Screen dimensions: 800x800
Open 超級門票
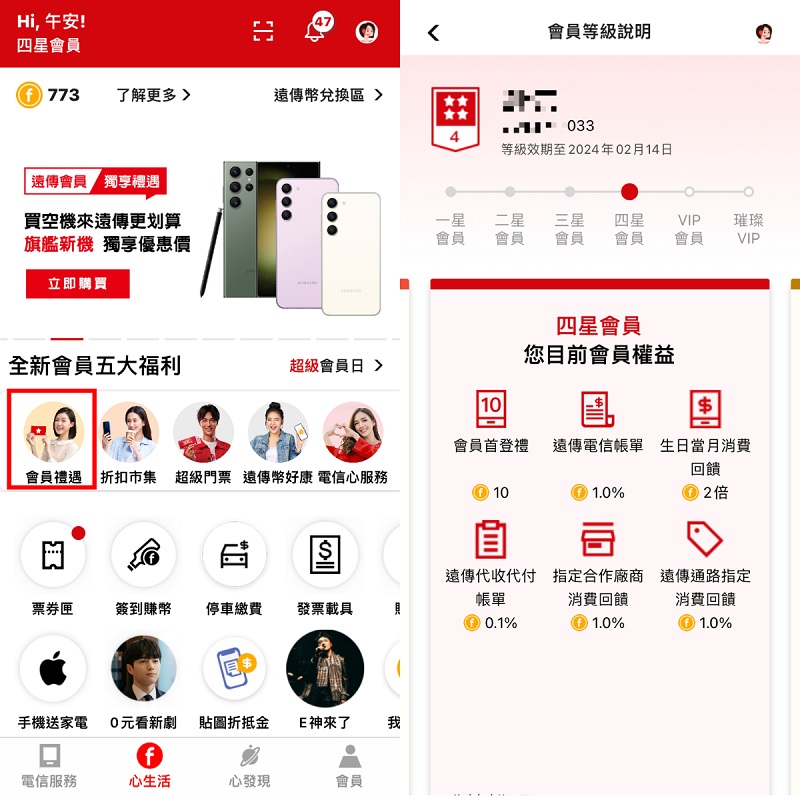(x=203, y=441)
